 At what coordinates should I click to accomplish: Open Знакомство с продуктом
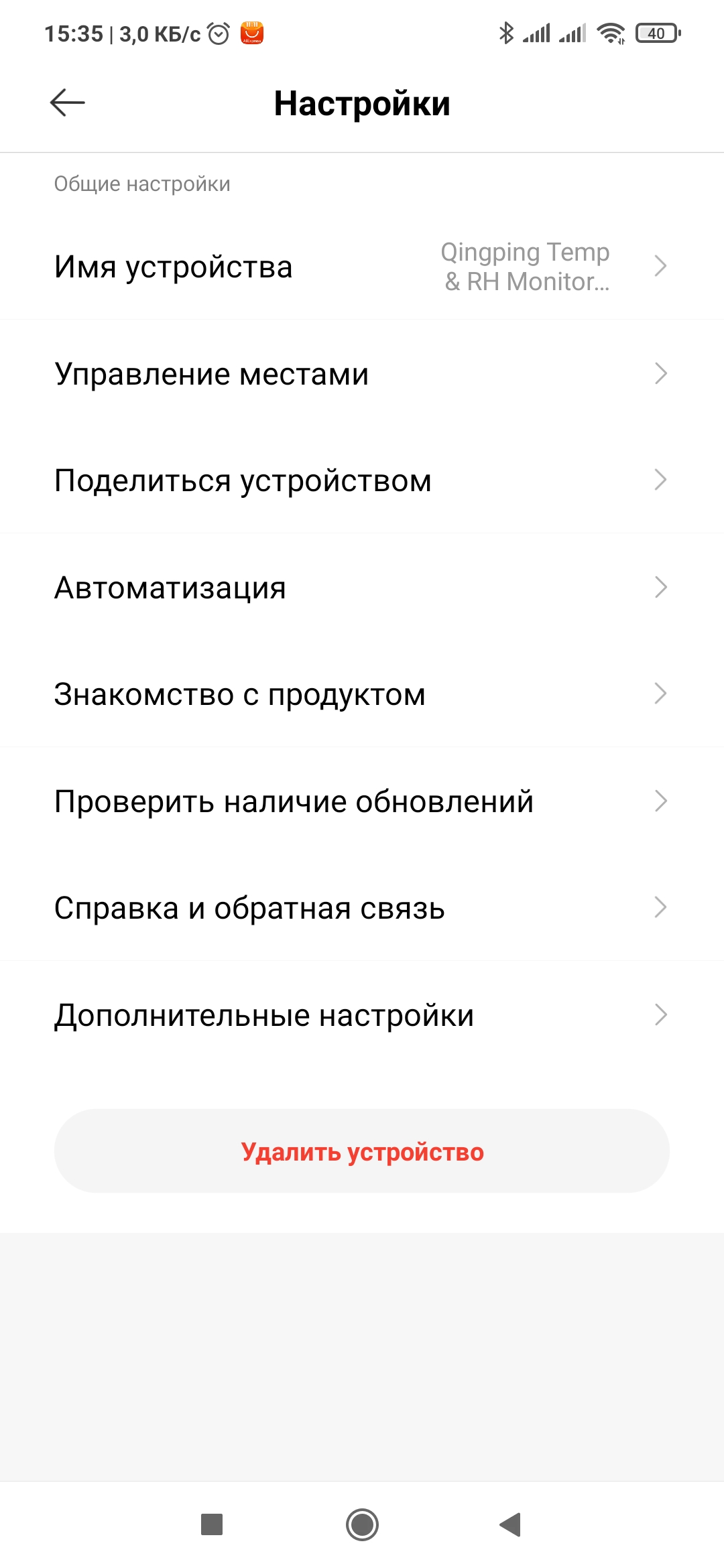pos(362,694)
